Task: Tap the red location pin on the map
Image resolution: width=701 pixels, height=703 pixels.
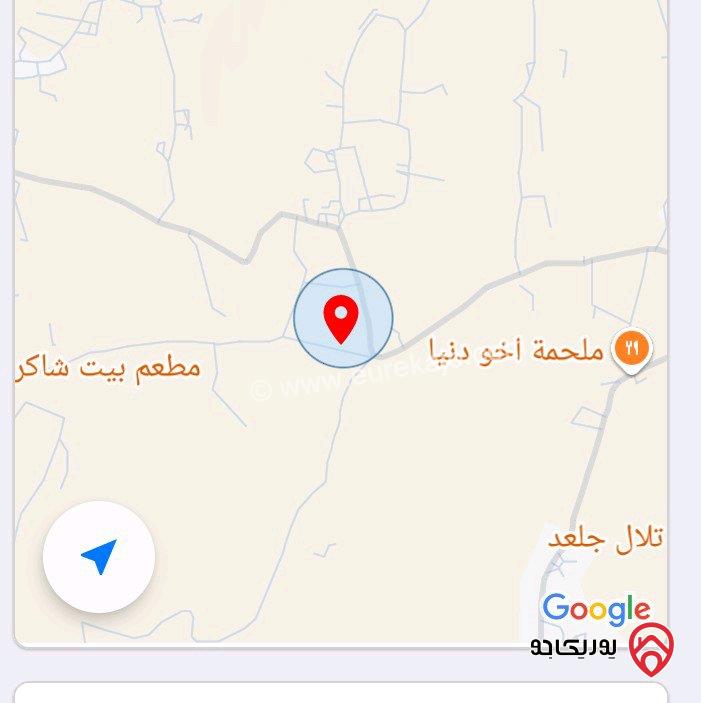Action: 342,320
